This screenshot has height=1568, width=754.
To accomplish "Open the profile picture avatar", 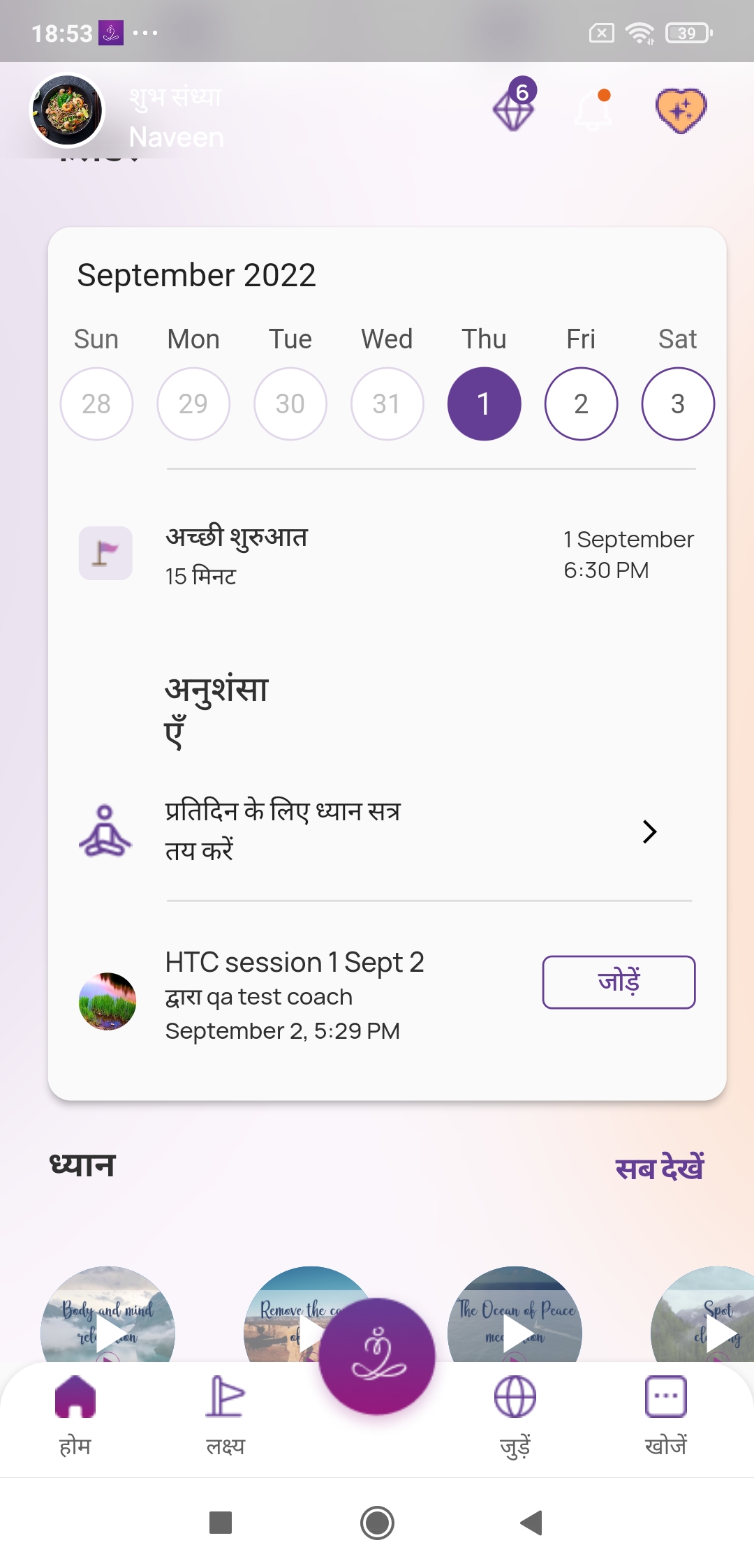I will (x=67, y=110).
